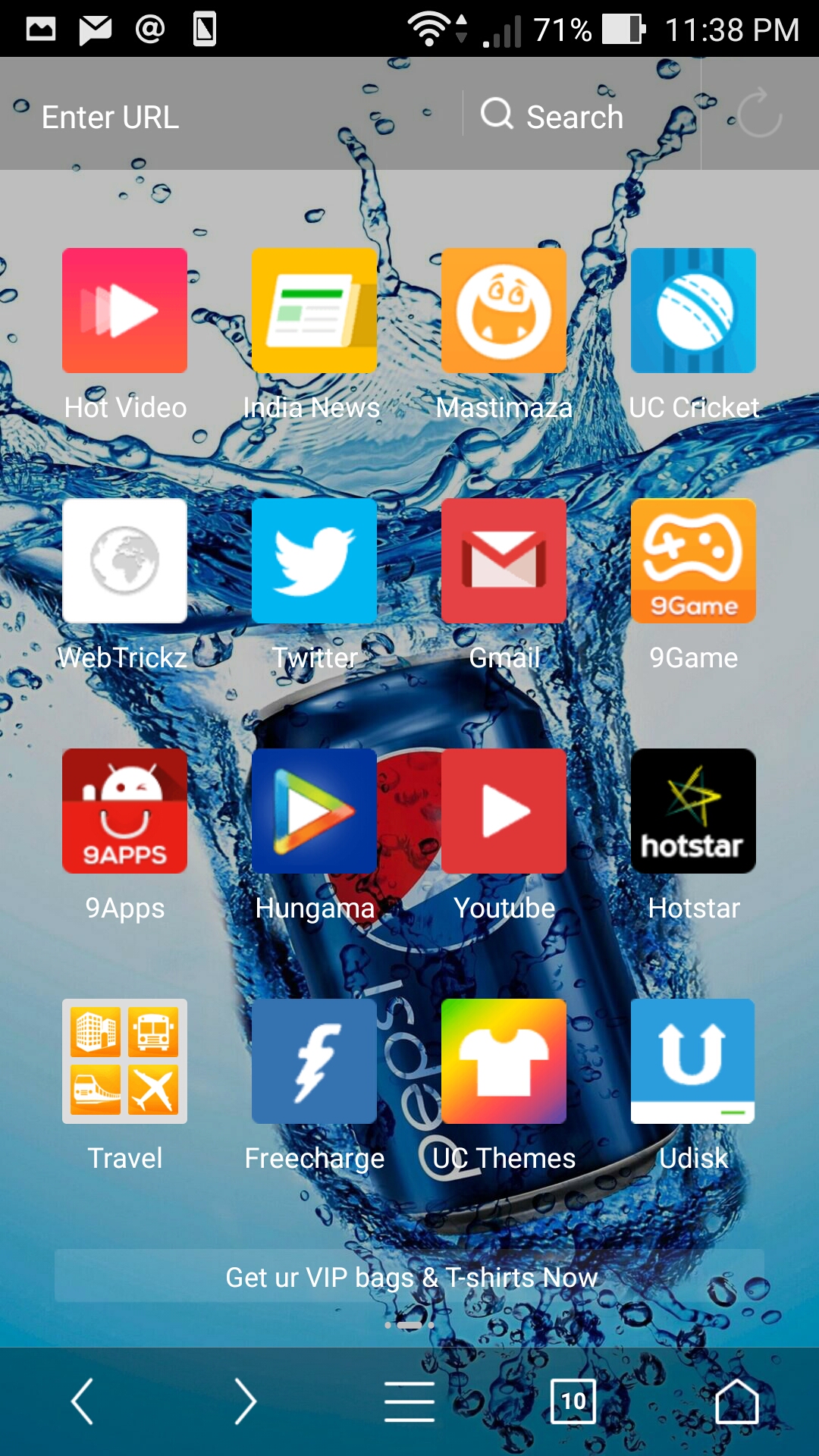
Task: Open the UC Themes customizer
Action: pyautogui.click(x=504, y=1060)
